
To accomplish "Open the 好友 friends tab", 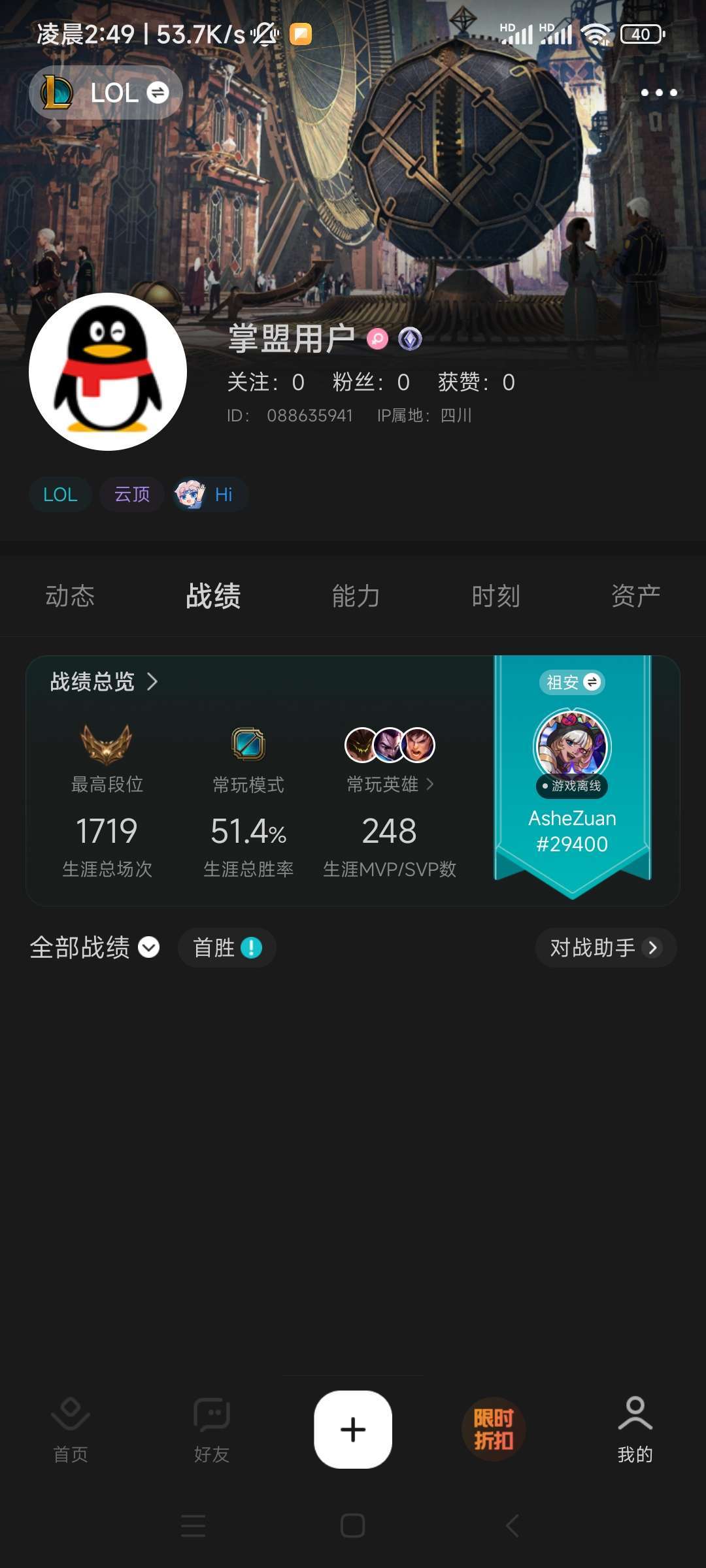I will point(212,1429).
